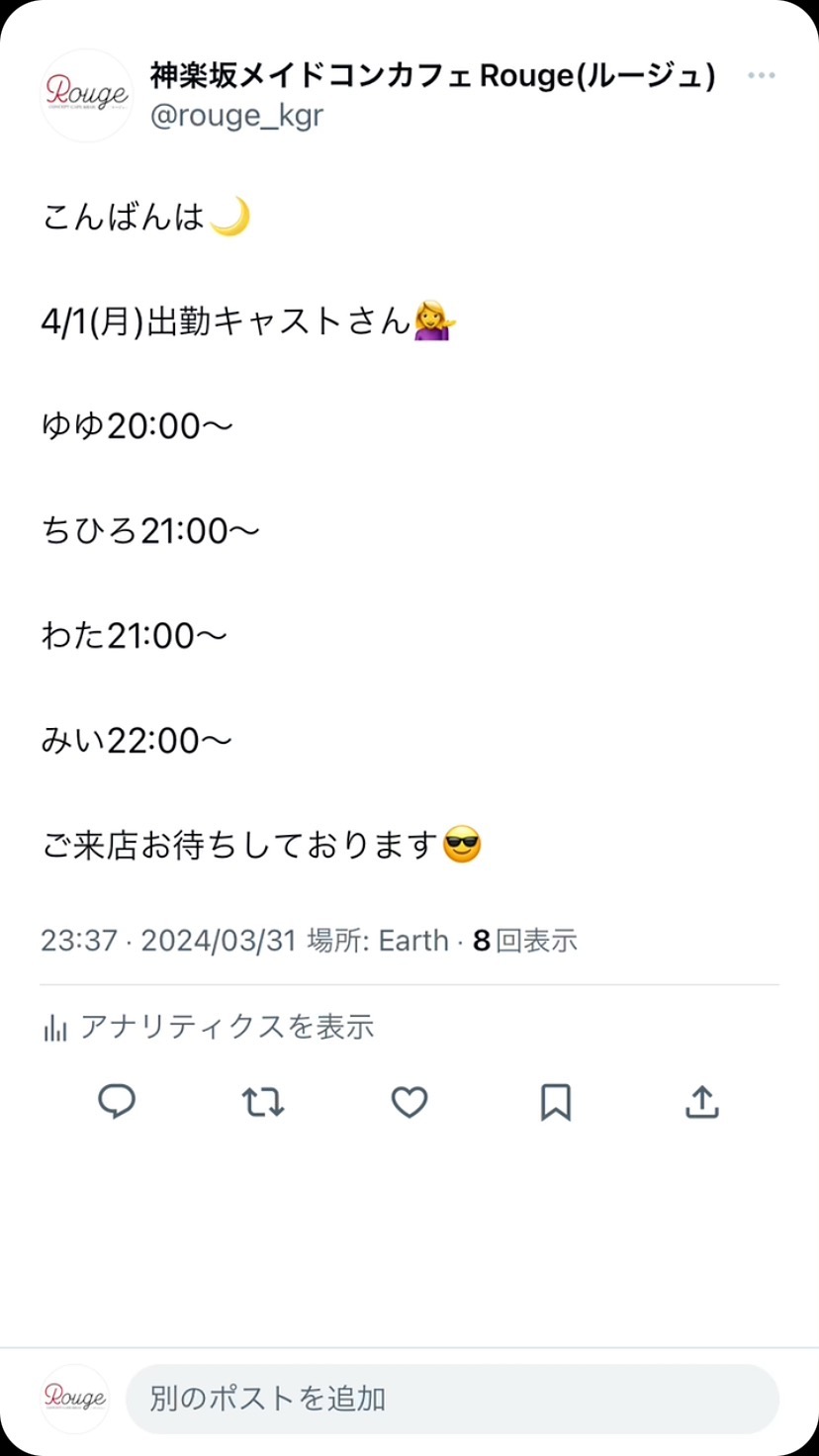Repost this post

[x=263, y=1102]
